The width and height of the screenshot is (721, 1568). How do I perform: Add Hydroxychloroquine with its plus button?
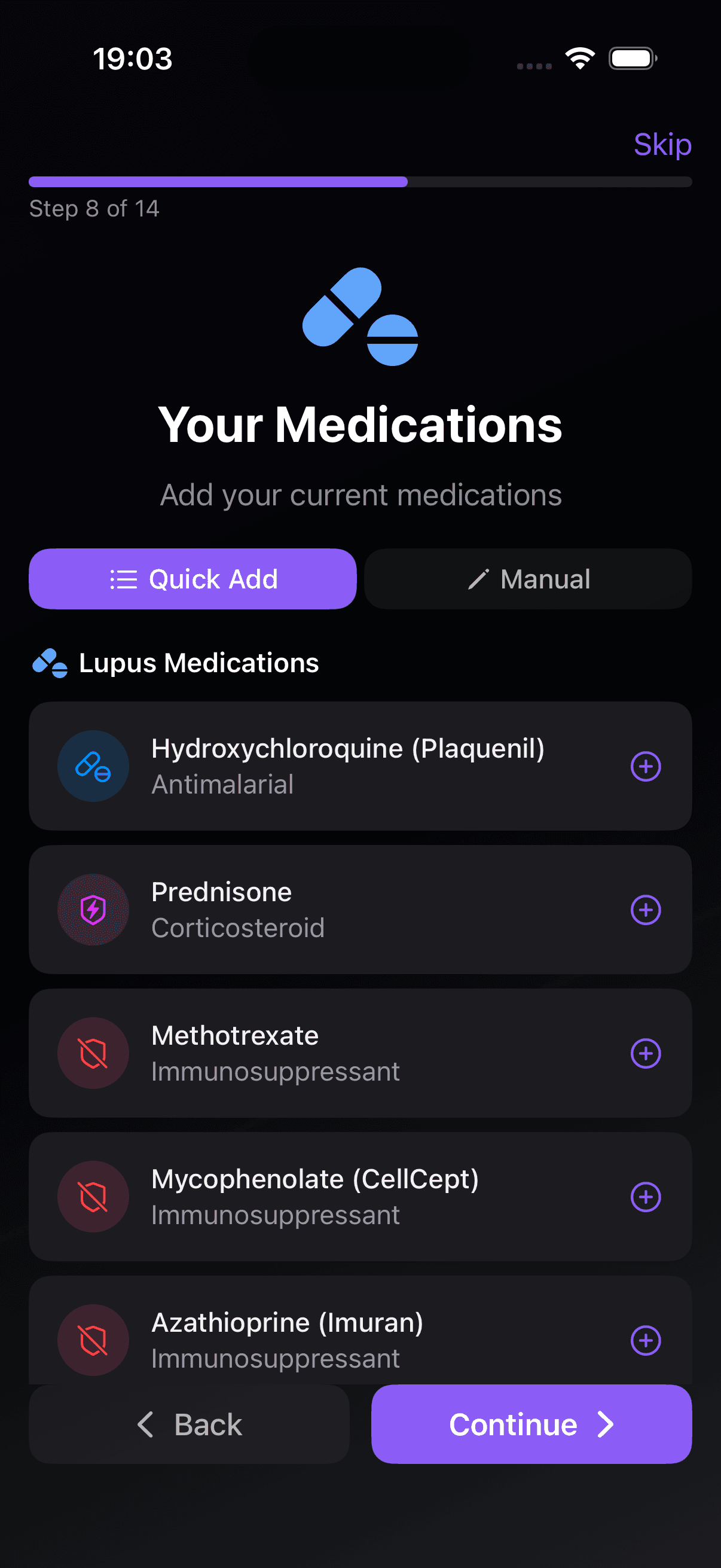click(646, 766)
